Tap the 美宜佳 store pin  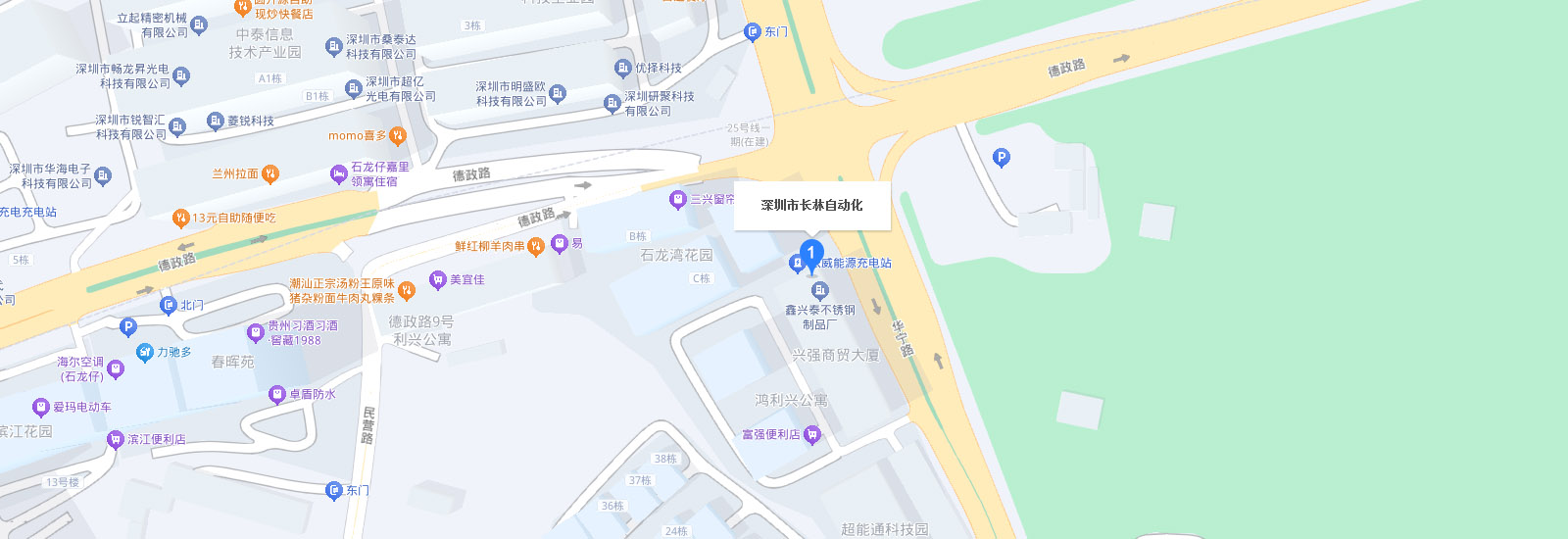click(x=438, y=280)
